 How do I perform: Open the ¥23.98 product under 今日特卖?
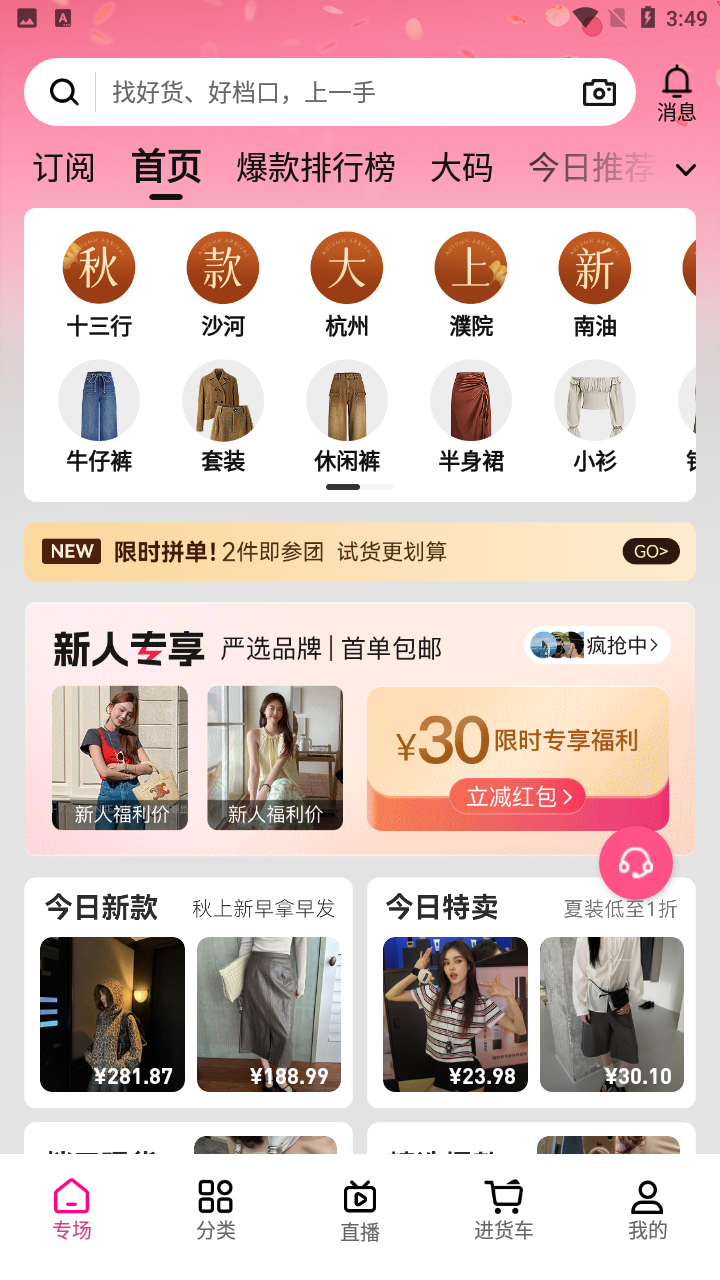click(x=455, y=1013)
